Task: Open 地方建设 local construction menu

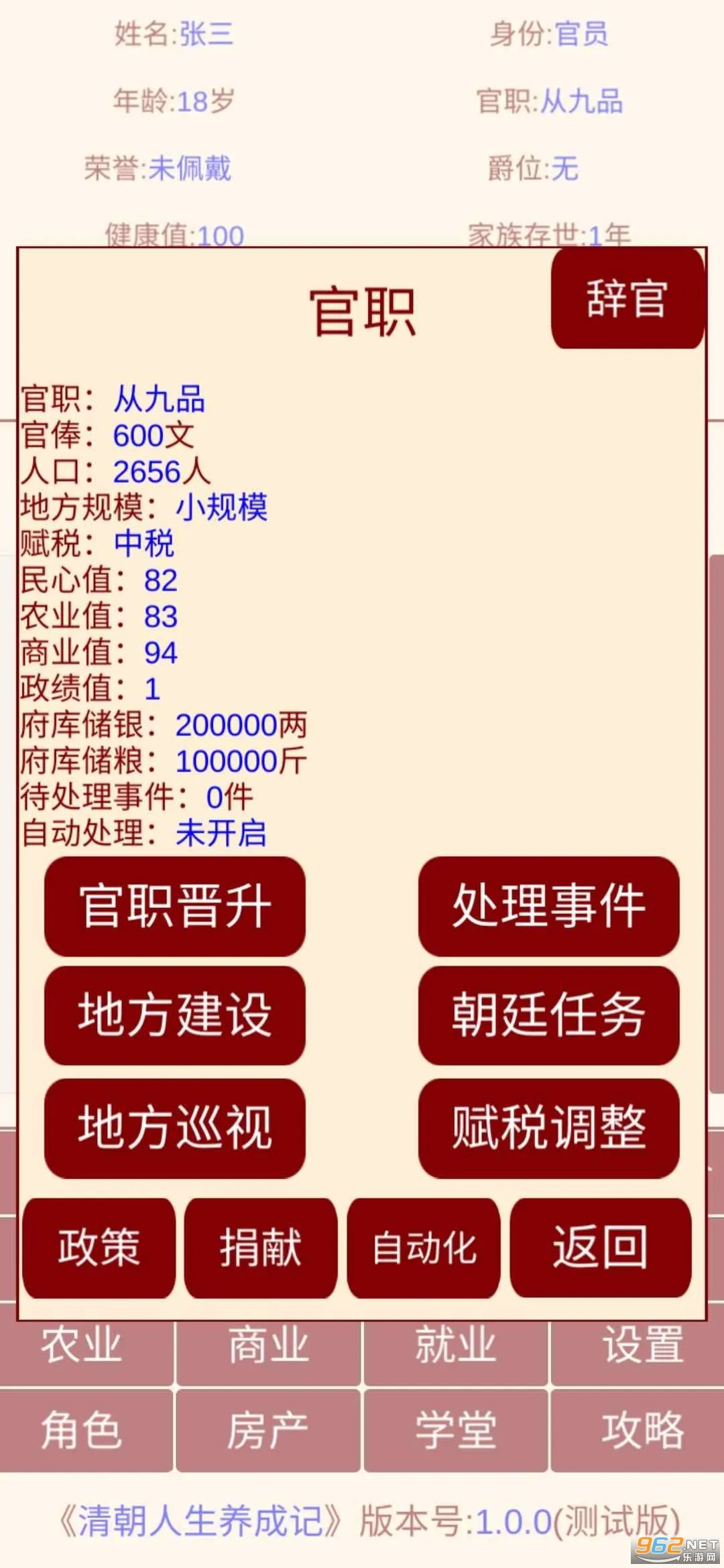Action: (x=175, y=1019)
